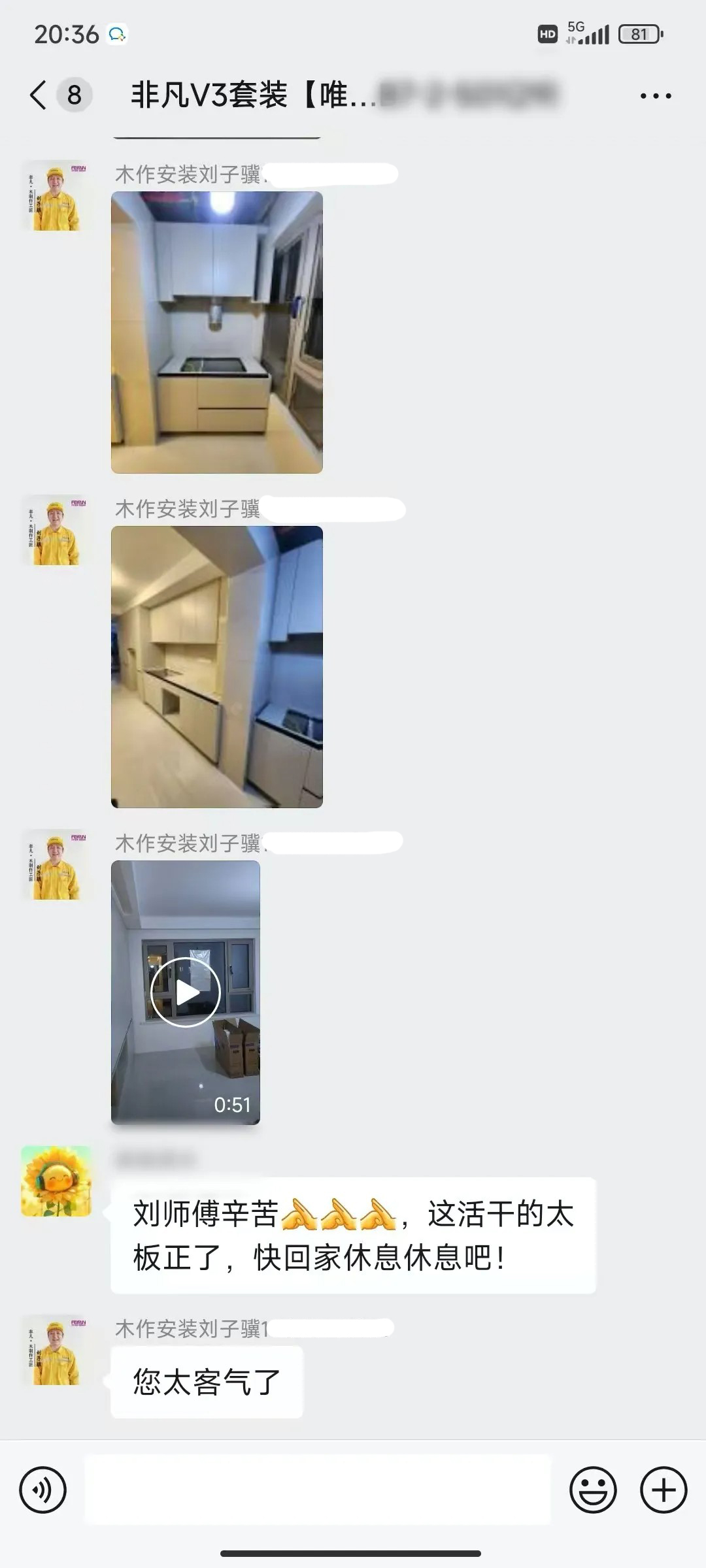Viewport: 706px width, 1568px height.
Task: Tap the message text input field
Action: 318,1490
